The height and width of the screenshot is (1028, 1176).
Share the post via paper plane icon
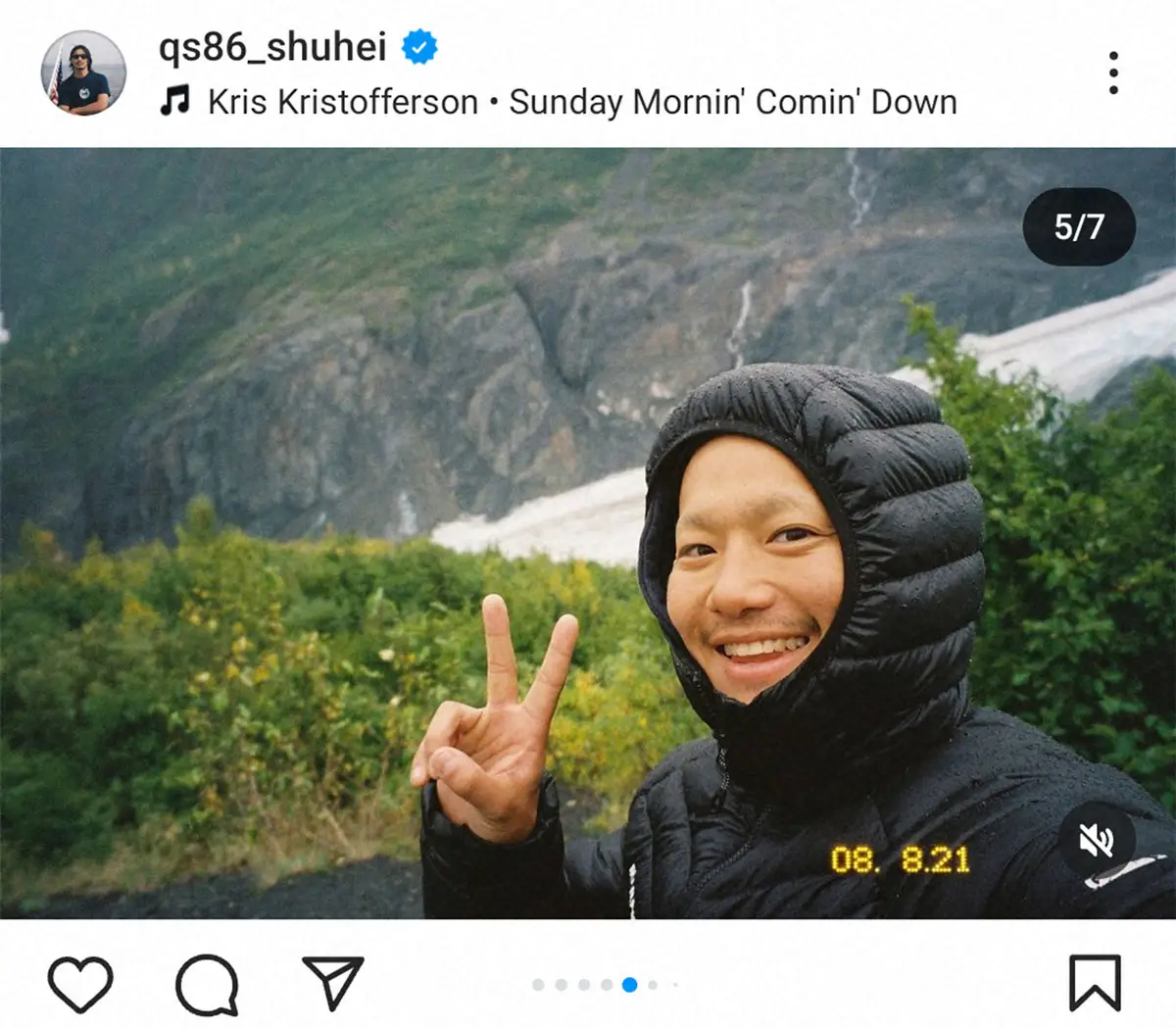pyautogui.click(x=333, y=982)
